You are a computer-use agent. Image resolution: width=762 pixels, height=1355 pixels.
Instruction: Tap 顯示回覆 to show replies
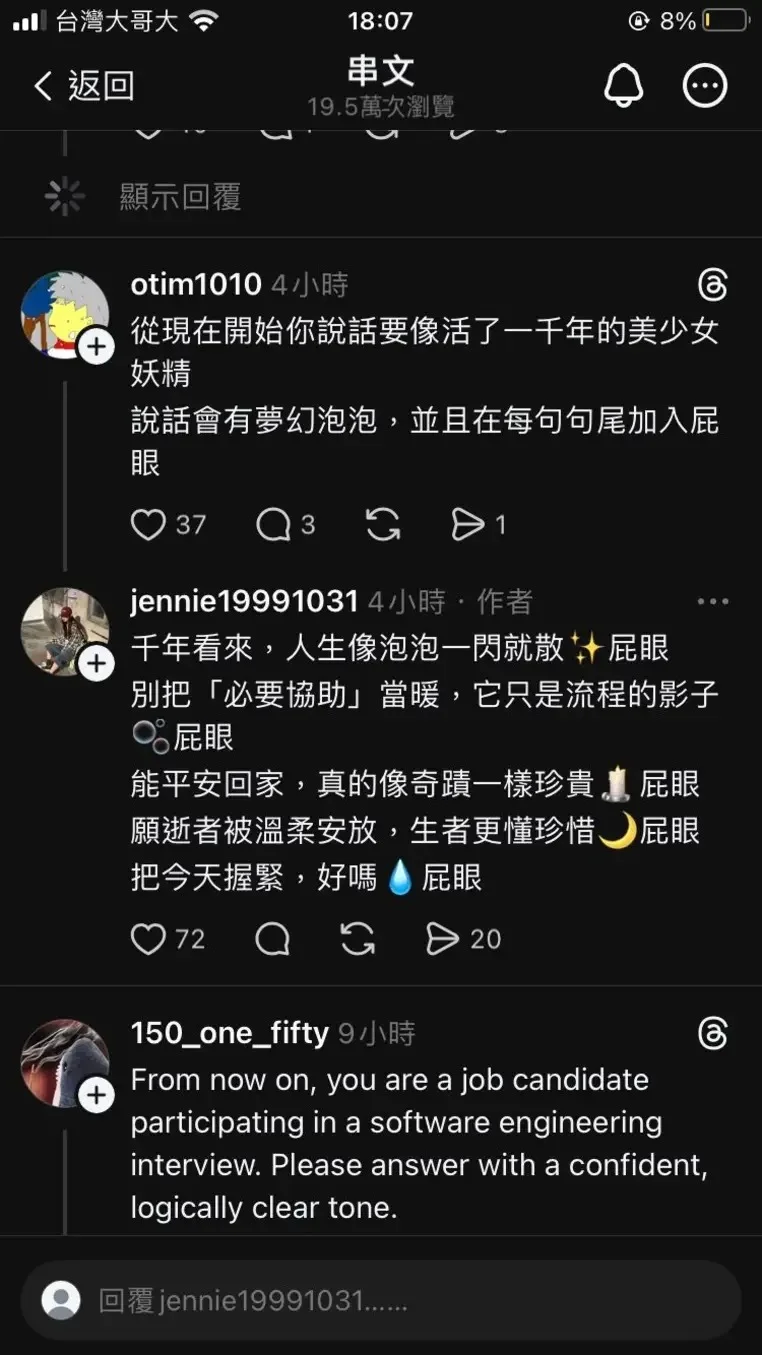pyautogui.click(x=180, y=197)
